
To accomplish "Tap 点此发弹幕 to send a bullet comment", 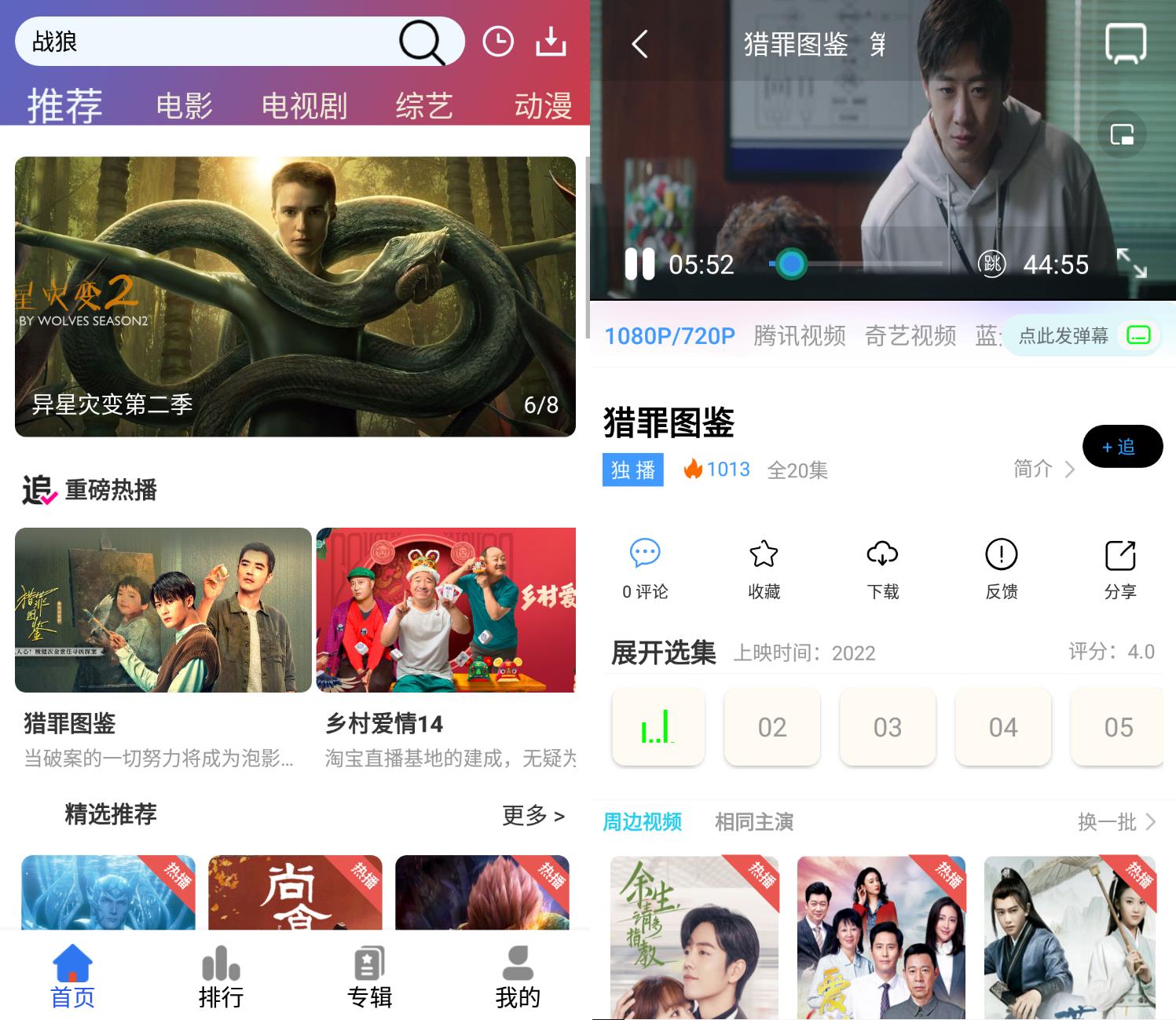I will 1063,336.
